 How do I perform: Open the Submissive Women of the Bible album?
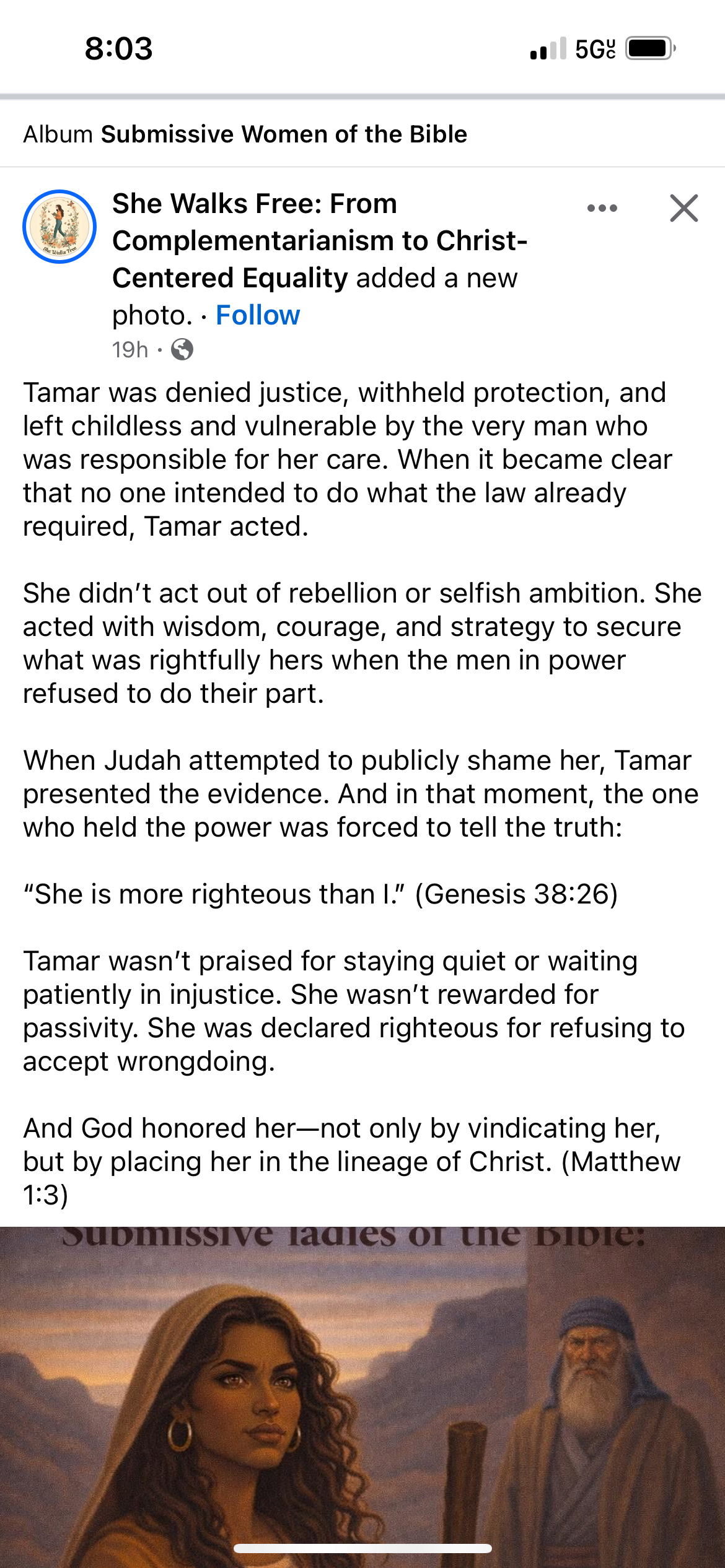(283, 134)
